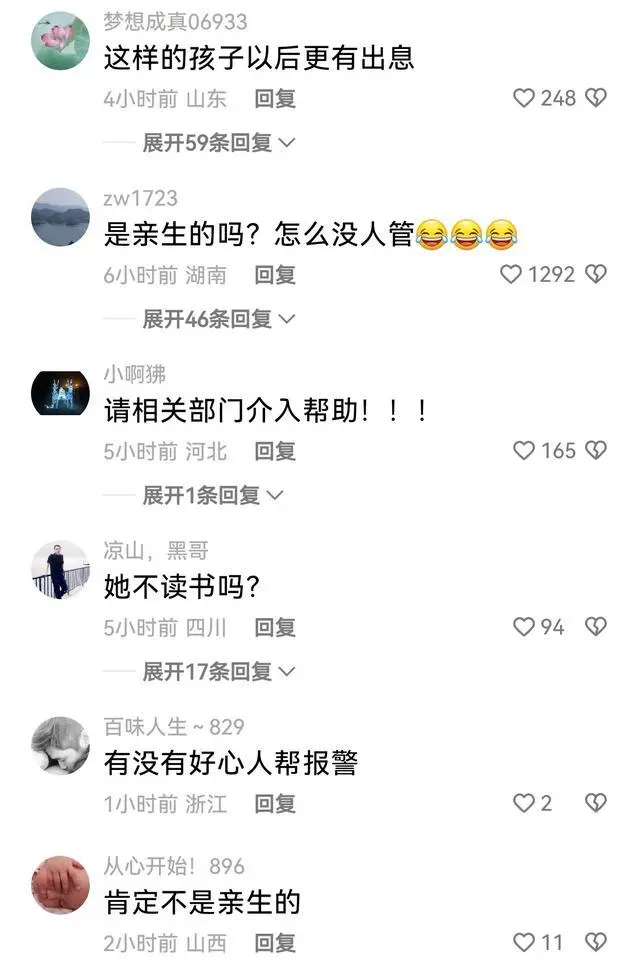Dislike the comment by 梦想成真06933
640x968 pixels.
coord(595,98)
